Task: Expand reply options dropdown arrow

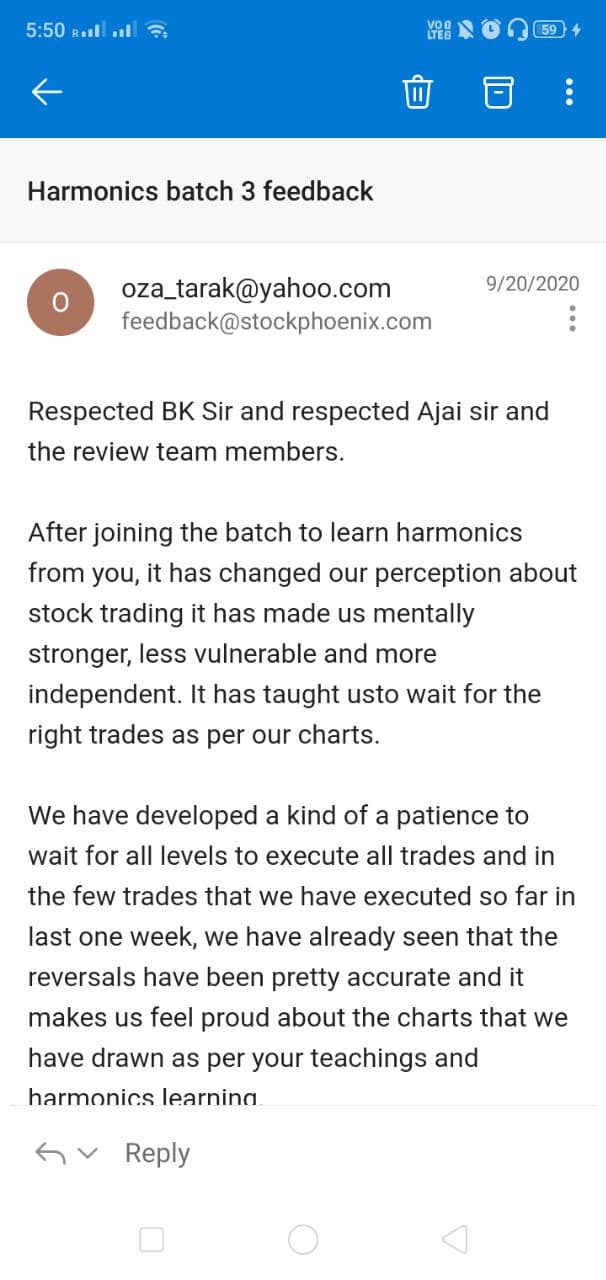Action: tap(88, 1154)
